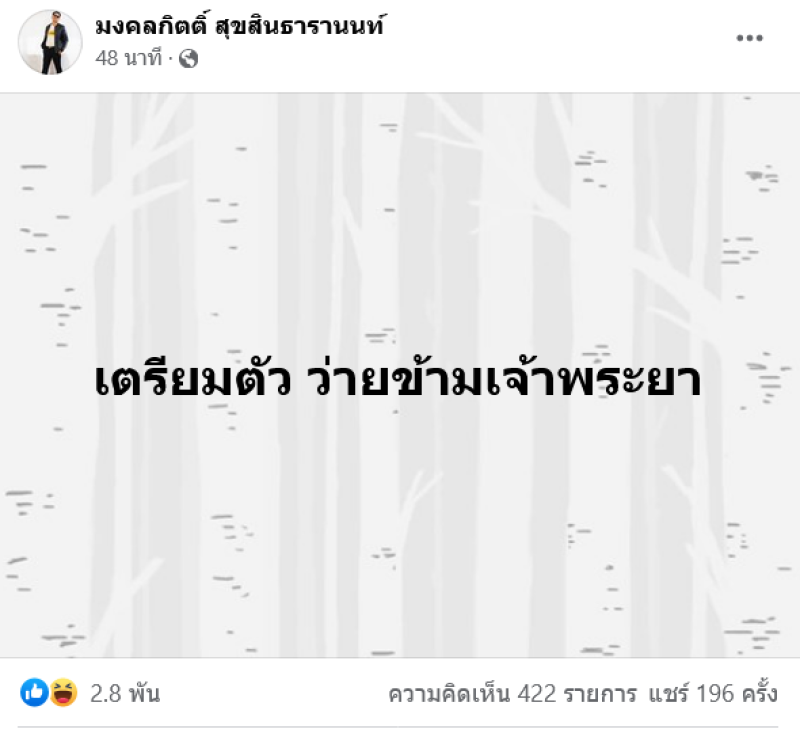This screenshot has height=729, width=800.
Task: Open the 48 นาที post timestamp
Action: point(128,59)
